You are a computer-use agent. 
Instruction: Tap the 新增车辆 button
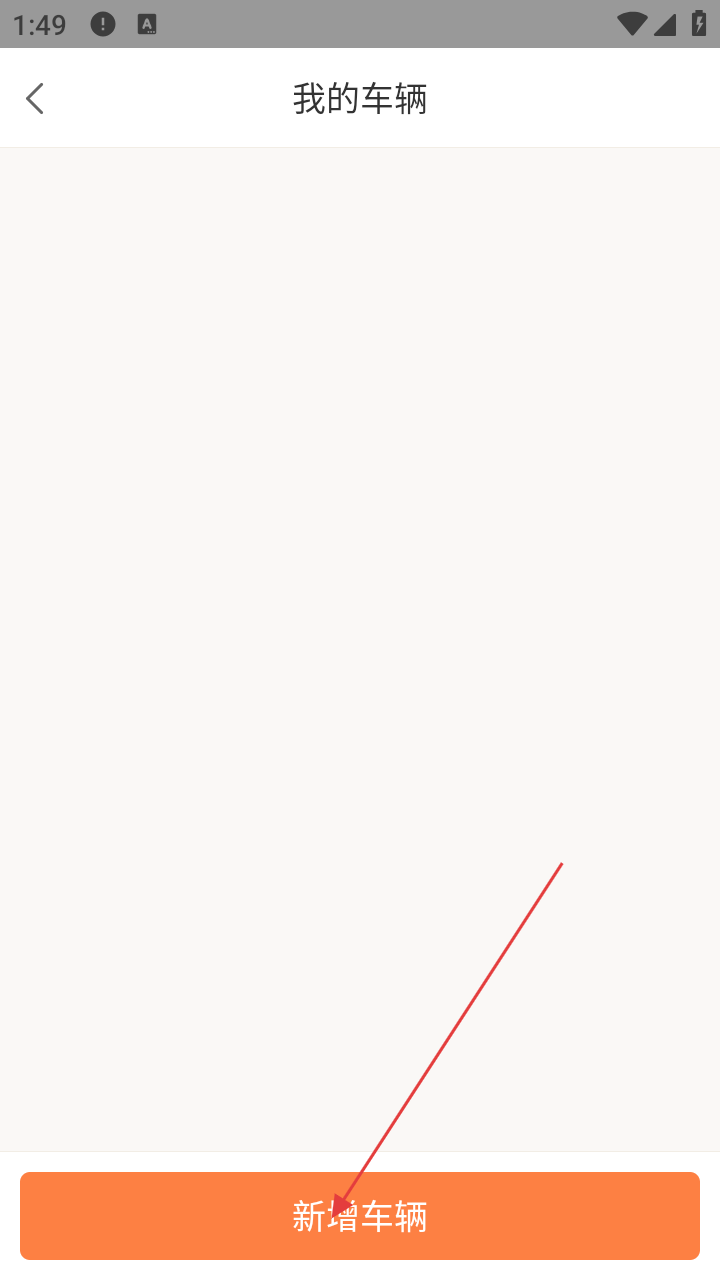pos(360,1216)
